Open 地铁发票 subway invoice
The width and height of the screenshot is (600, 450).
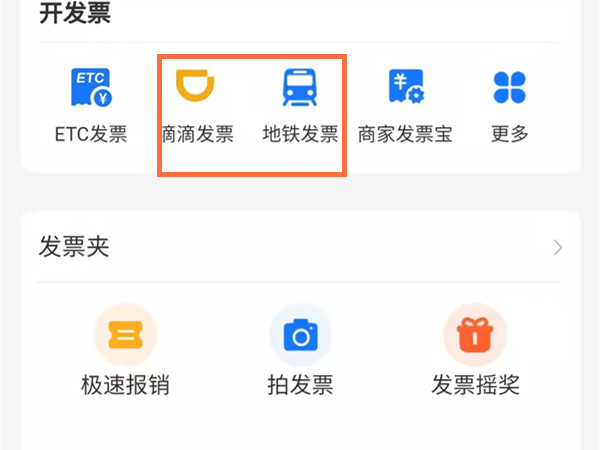pyautogui.click(x=300, y=104)
